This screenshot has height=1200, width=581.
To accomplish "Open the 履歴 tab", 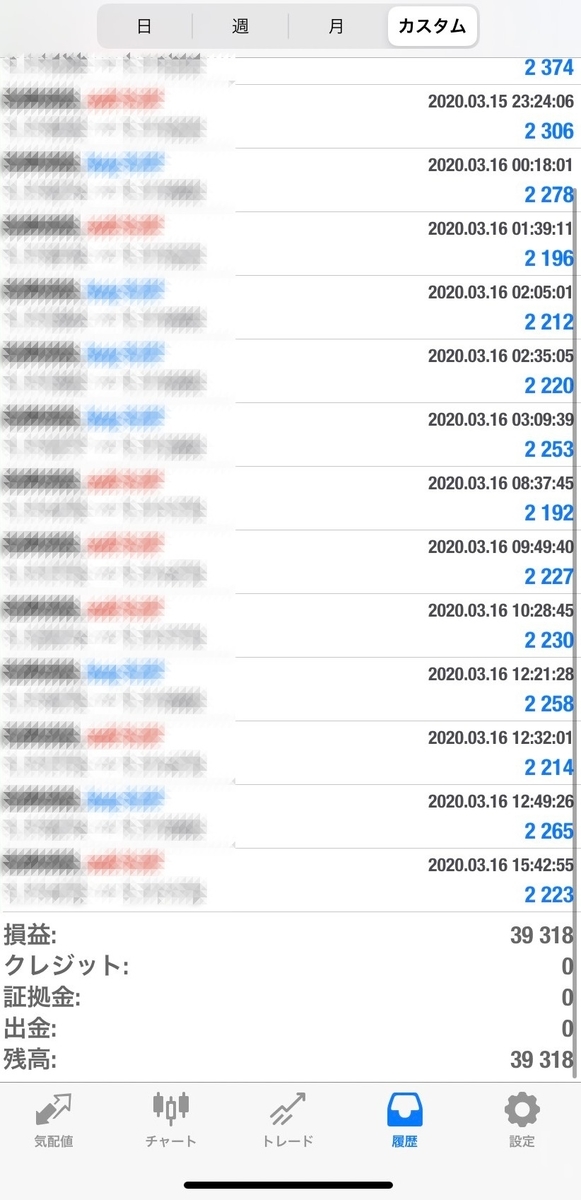I will point(405,1119).
